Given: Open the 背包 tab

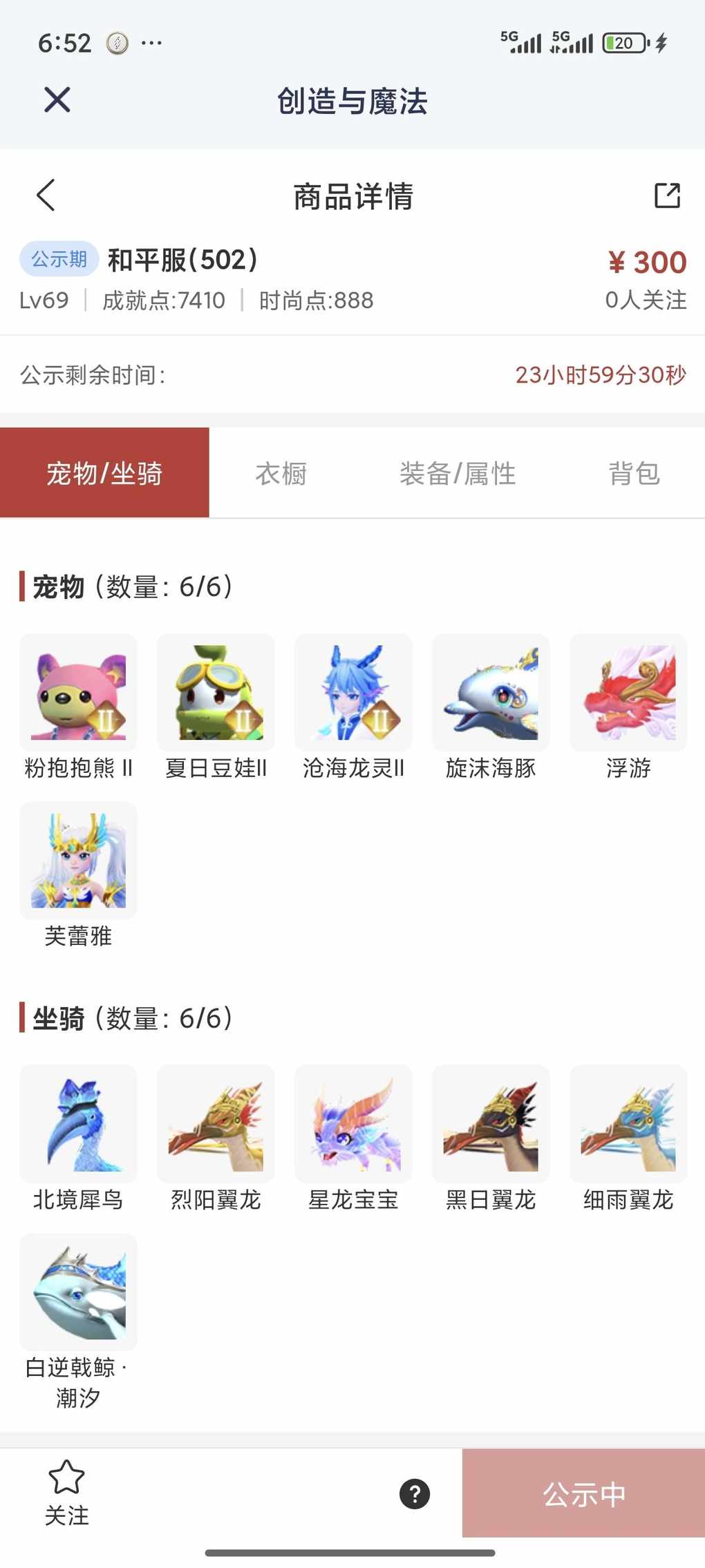Looking at the screenshot, I should tap(634, 474).
